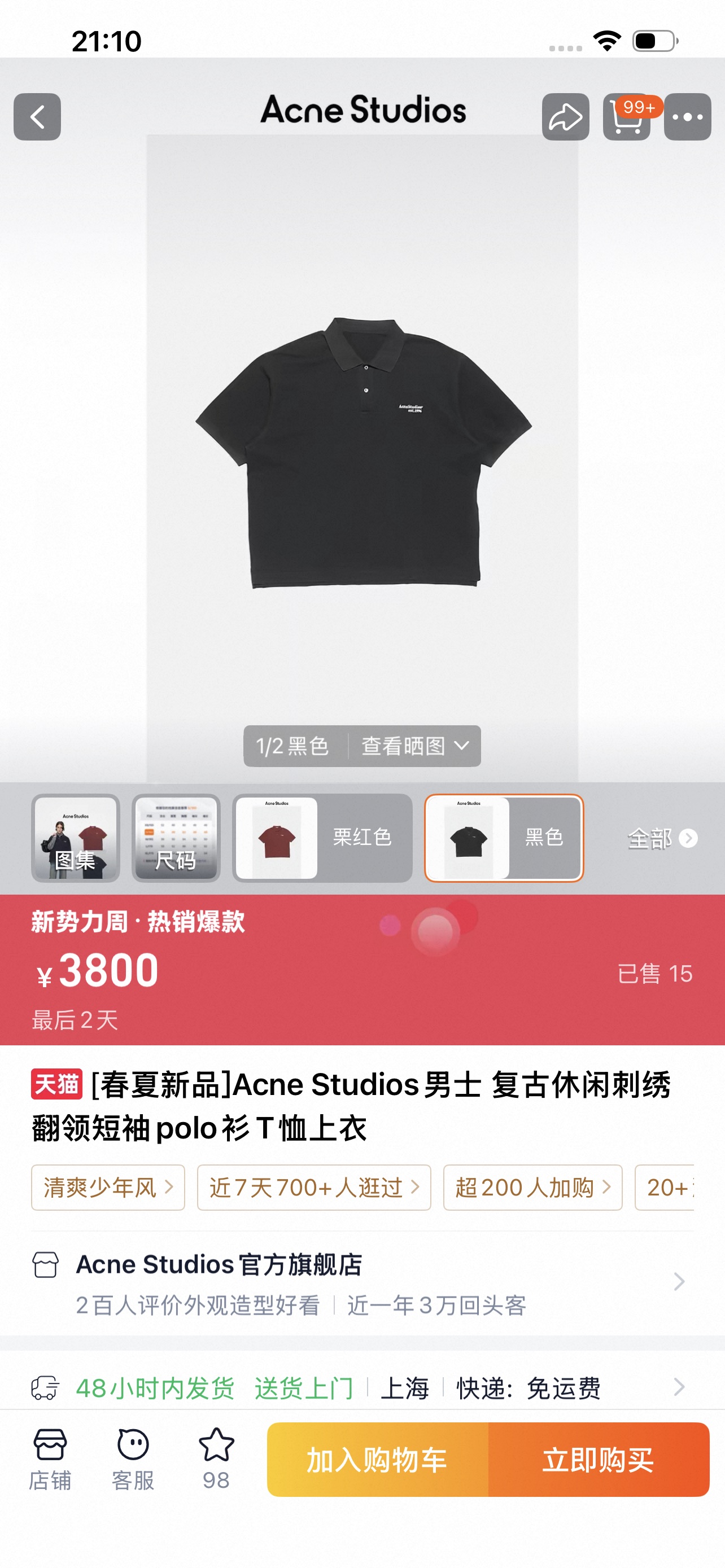Open the 图集 gallery thumbnail
725x1568 pixels.
(x=76, y=838)
